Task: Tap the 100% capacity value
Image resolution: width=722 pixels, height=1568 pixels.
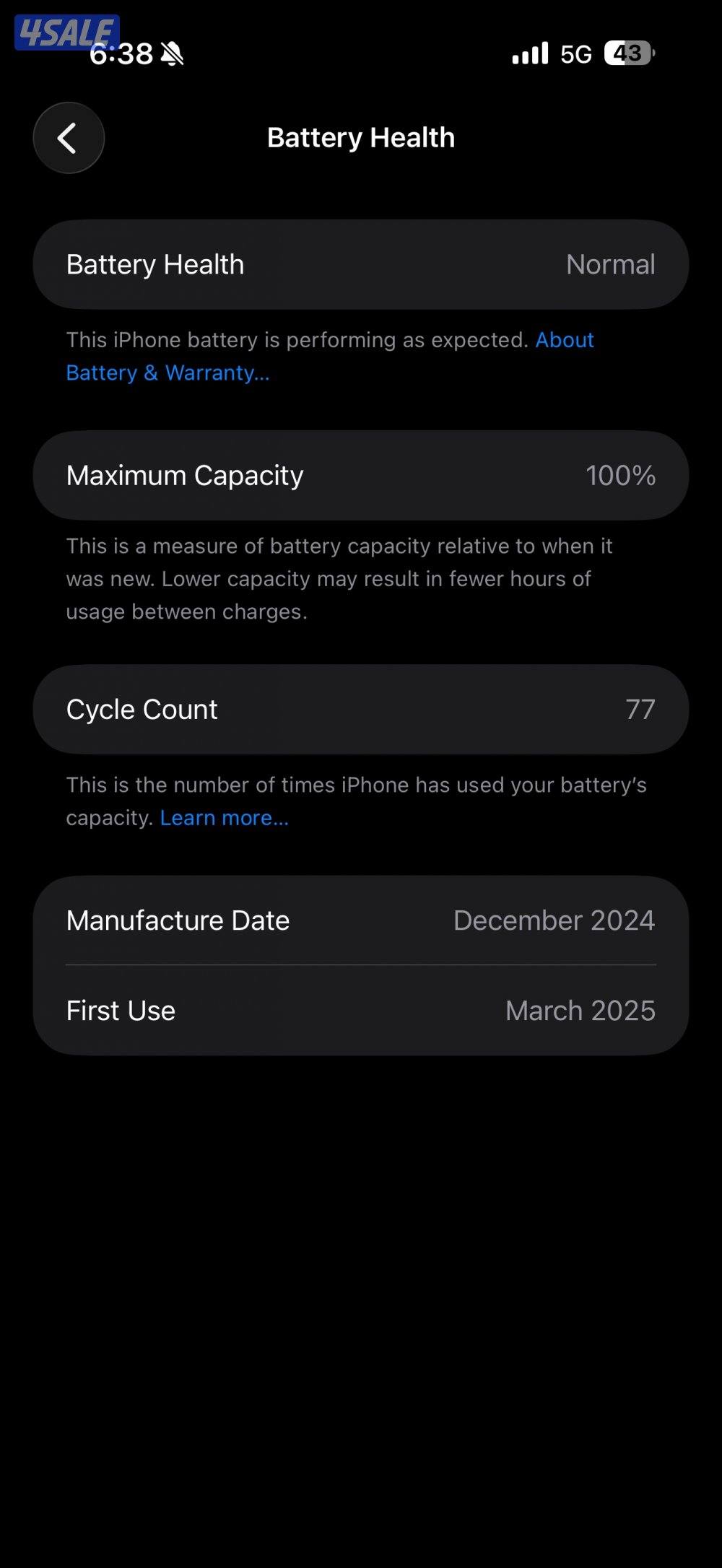Action: click(x=621, y=474)
